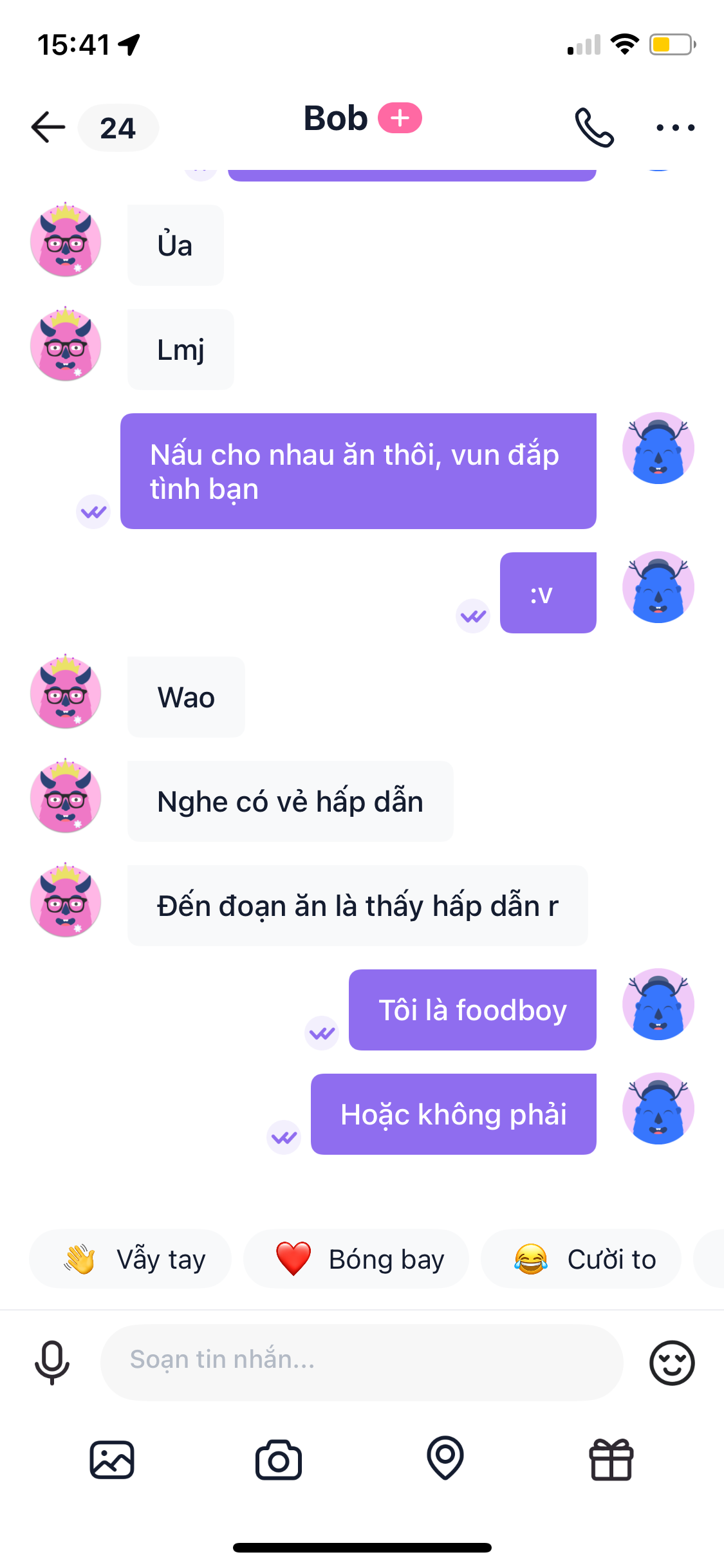Open the three-dot overflow menu

tap(675, 127)
